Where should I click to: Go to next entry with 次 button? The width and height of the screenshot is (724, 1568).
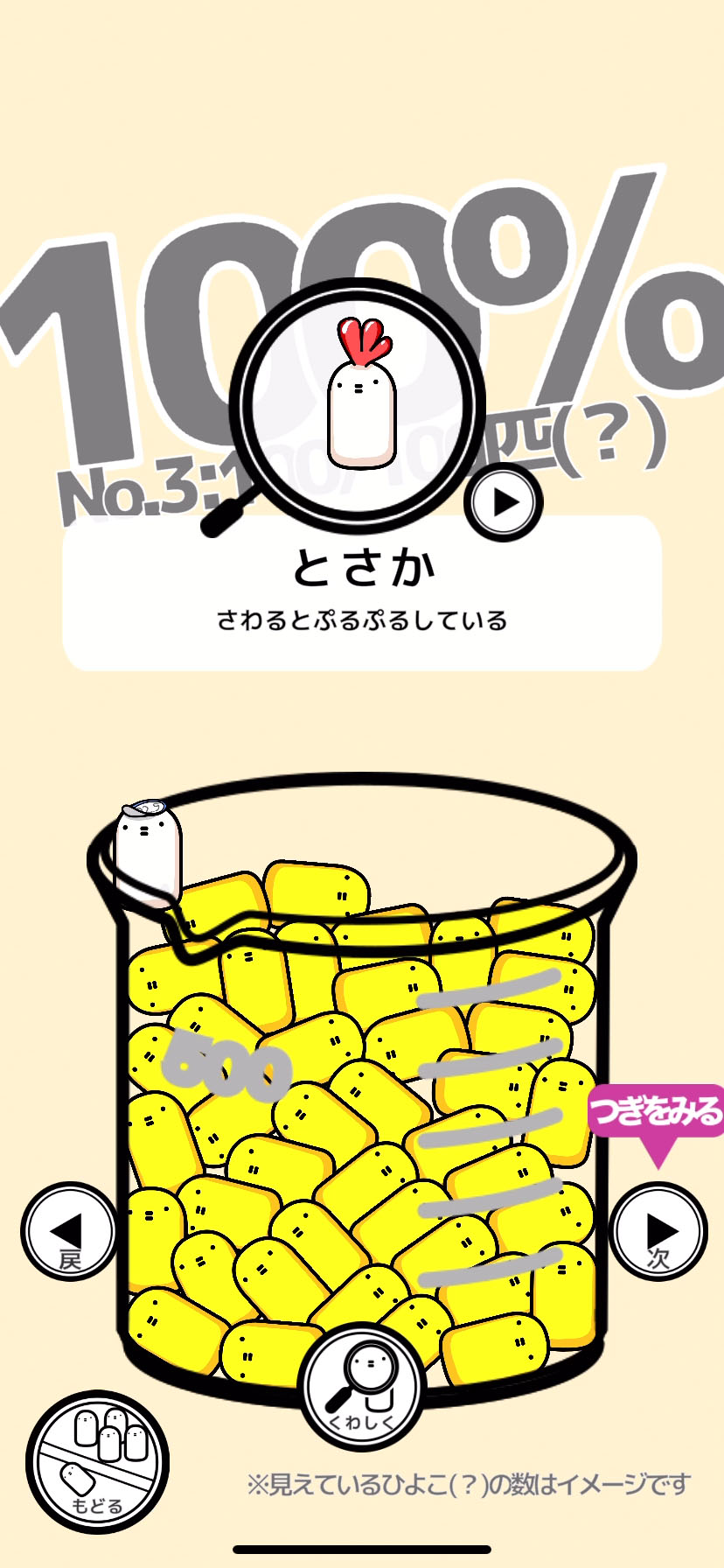tap(658, 1230)
